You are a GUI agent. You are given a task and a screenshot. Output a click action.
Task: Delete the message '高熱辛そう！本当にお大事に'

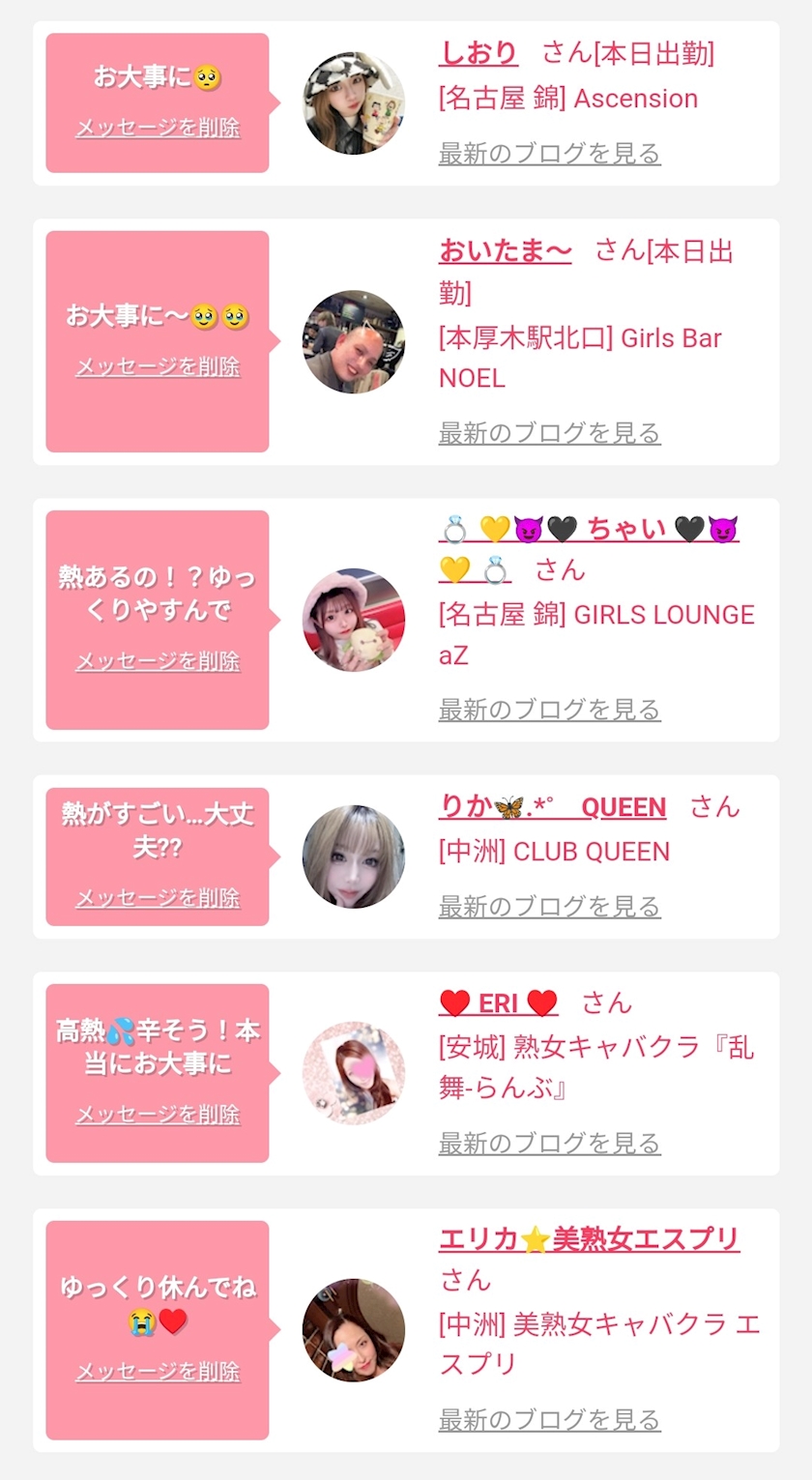pos(158,1114)
